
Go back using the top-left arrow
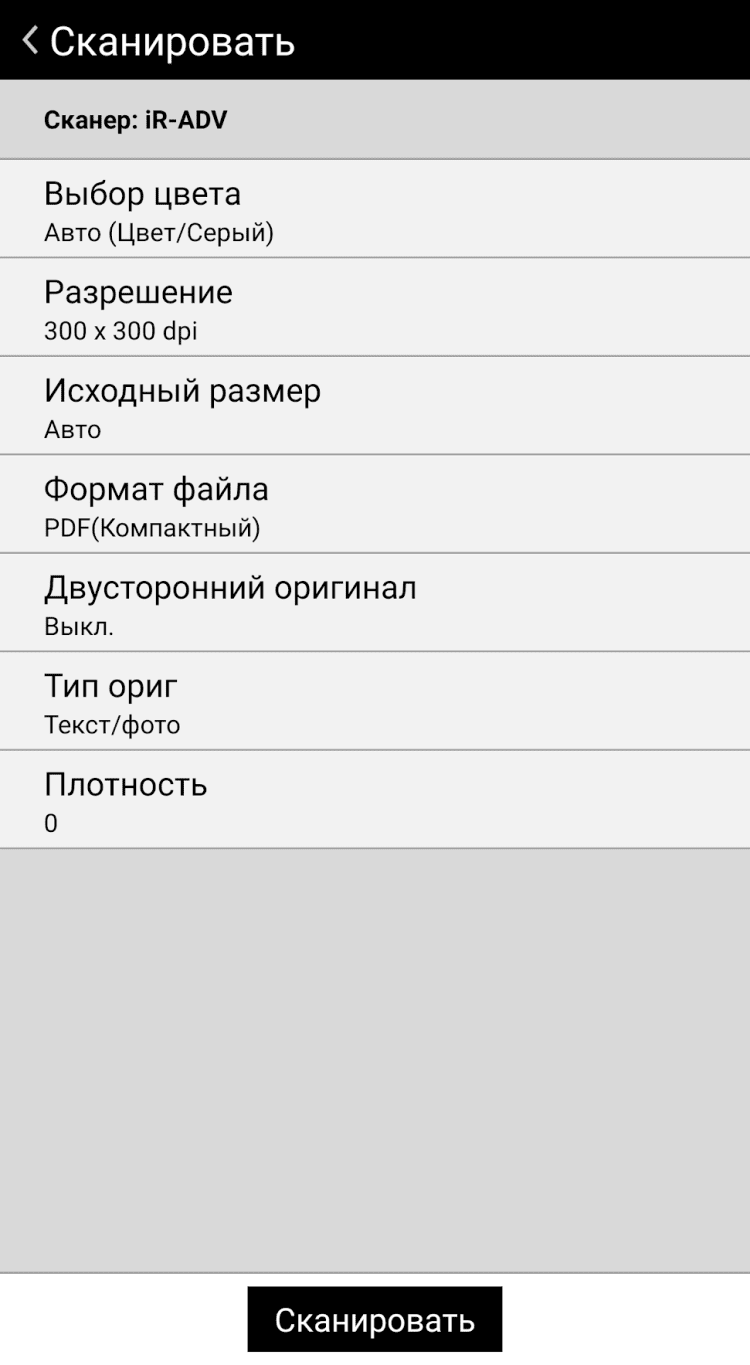[x=30, y=41]
